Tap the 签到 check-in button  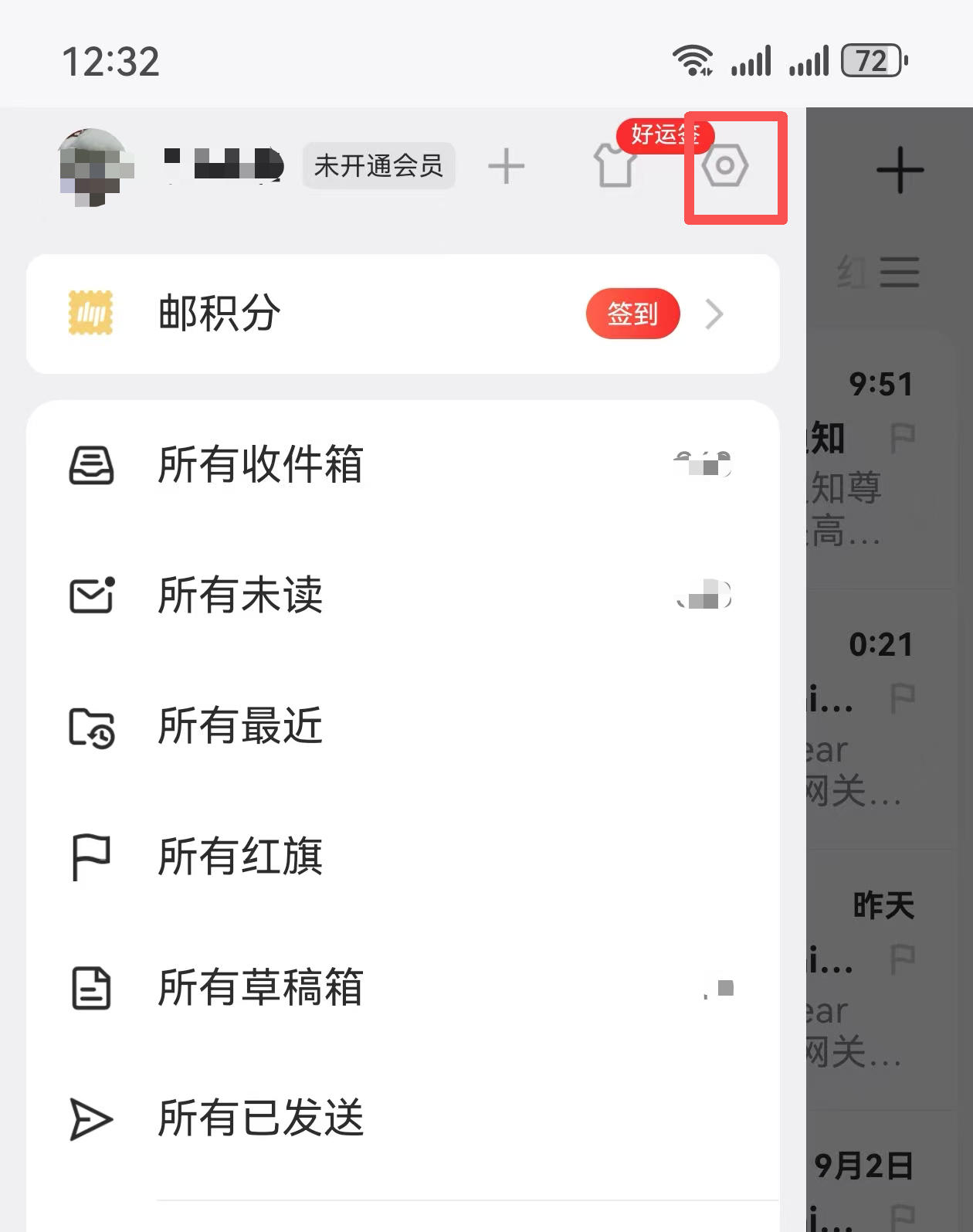pos(632,314)
